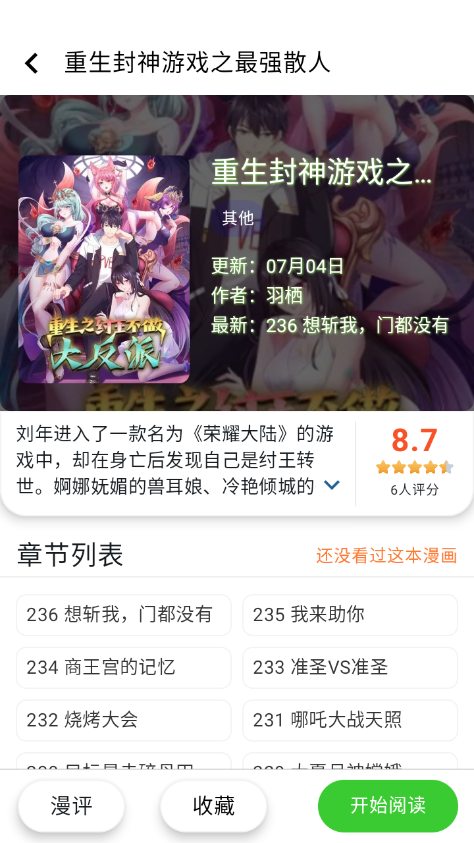Open chapter 232 烧烤大会
The height and width of the screenshot is (843, 474).
[x=124, y=720]
